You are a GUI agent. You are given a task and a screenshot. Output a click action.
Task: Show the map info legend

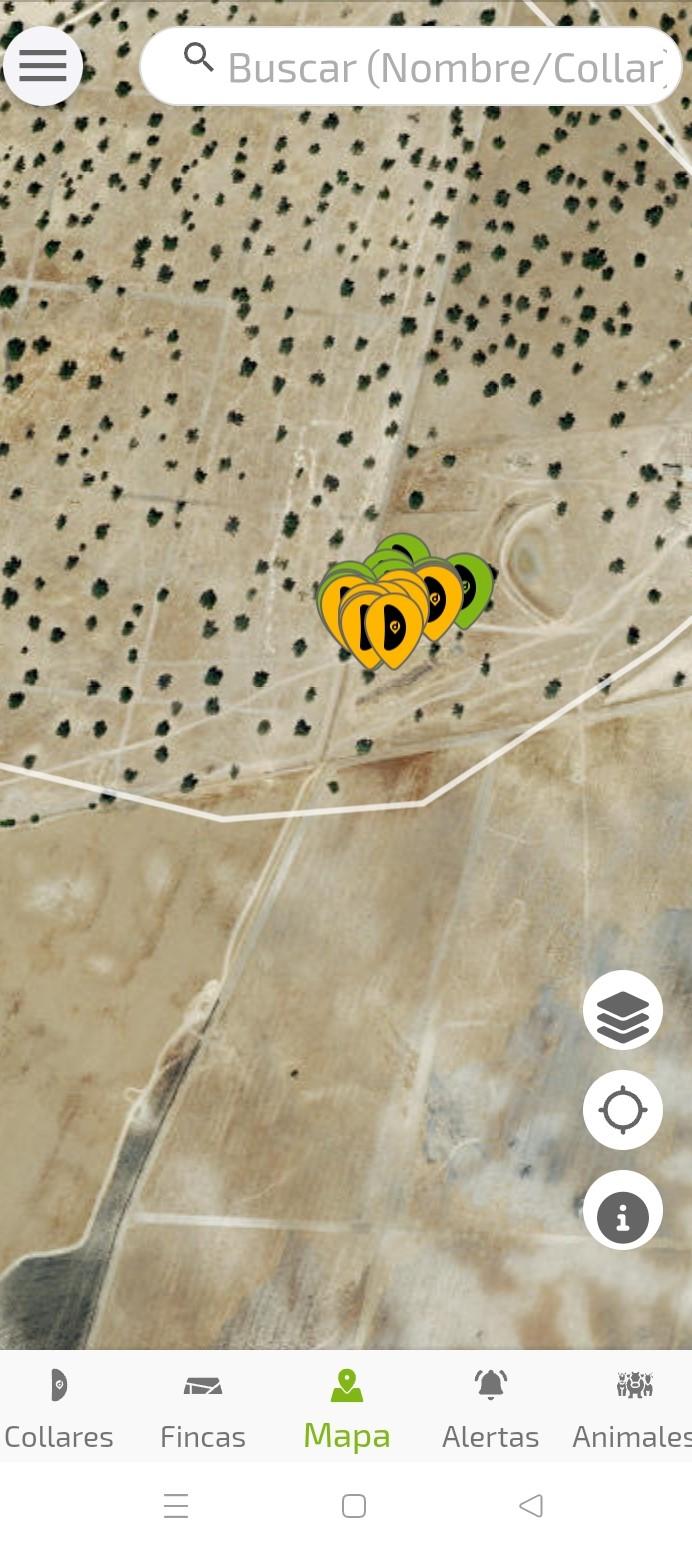pos(622,1211)
